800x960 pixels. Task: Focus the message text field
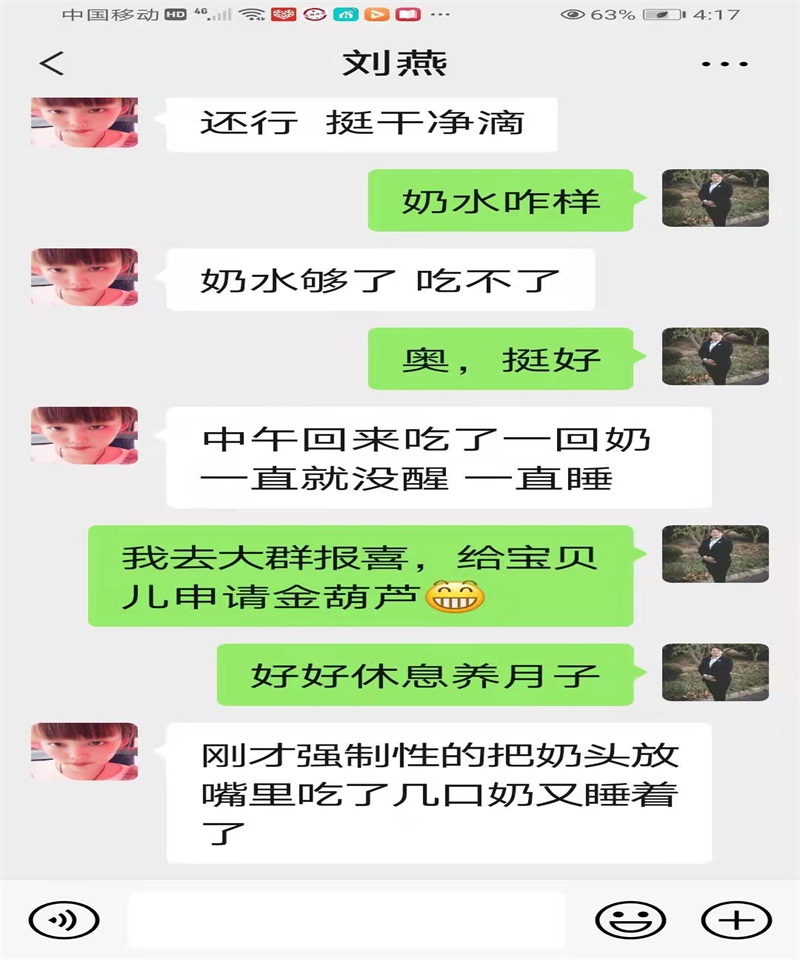pos(345,919)
